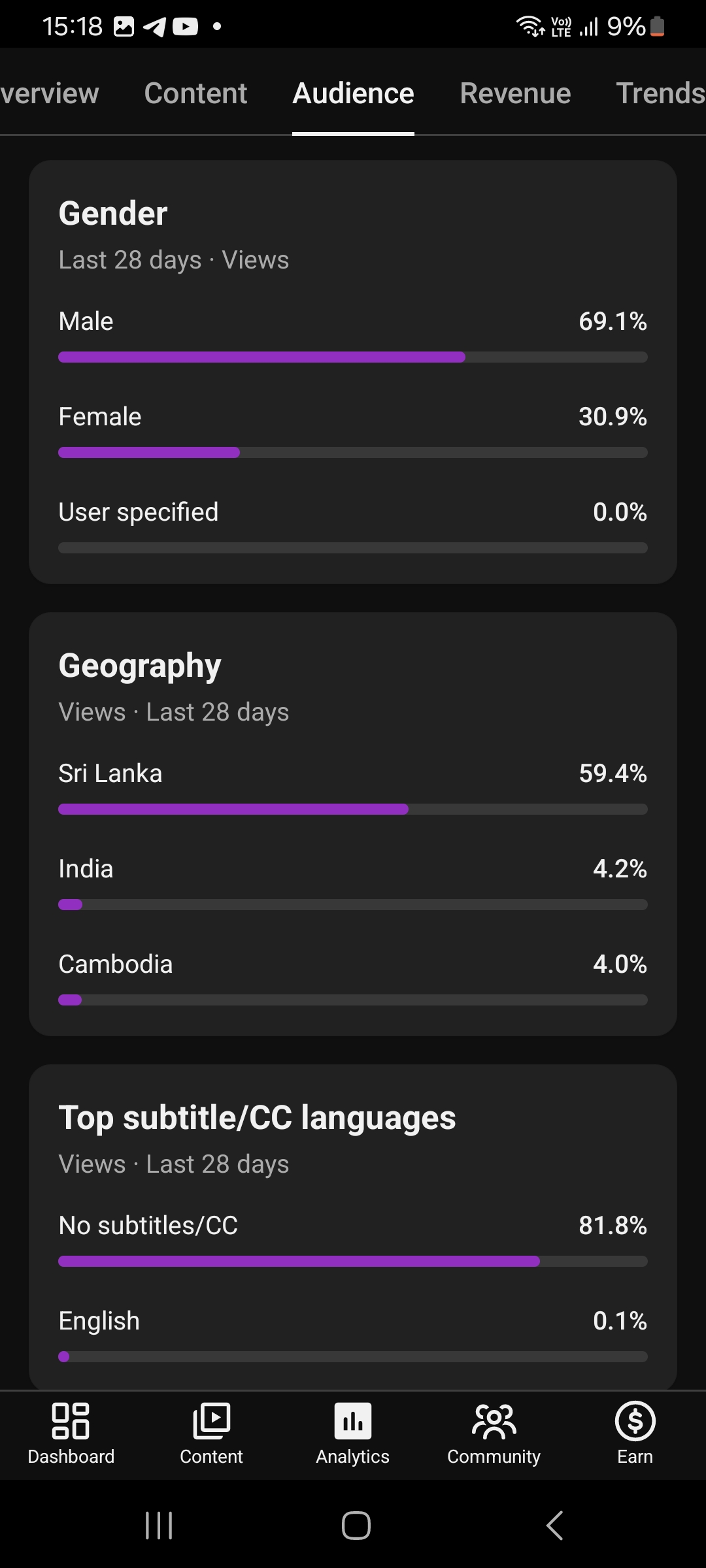The image size is (706, 1568).
Task: Tap the system back button
Action: pos(554,1526)
